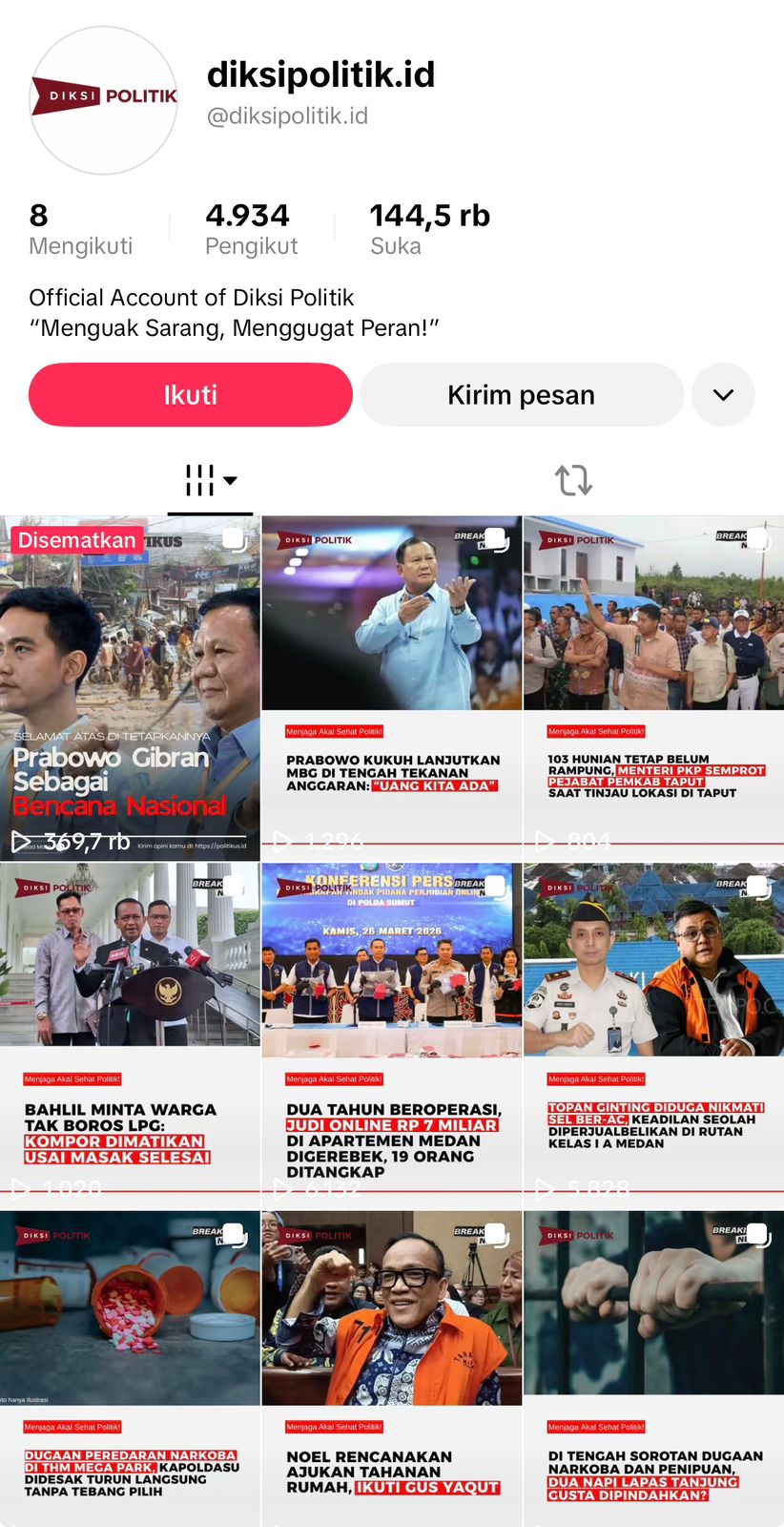Click the Disematkan pinned badge
784x1527 pixels.
tap(76, 540)
